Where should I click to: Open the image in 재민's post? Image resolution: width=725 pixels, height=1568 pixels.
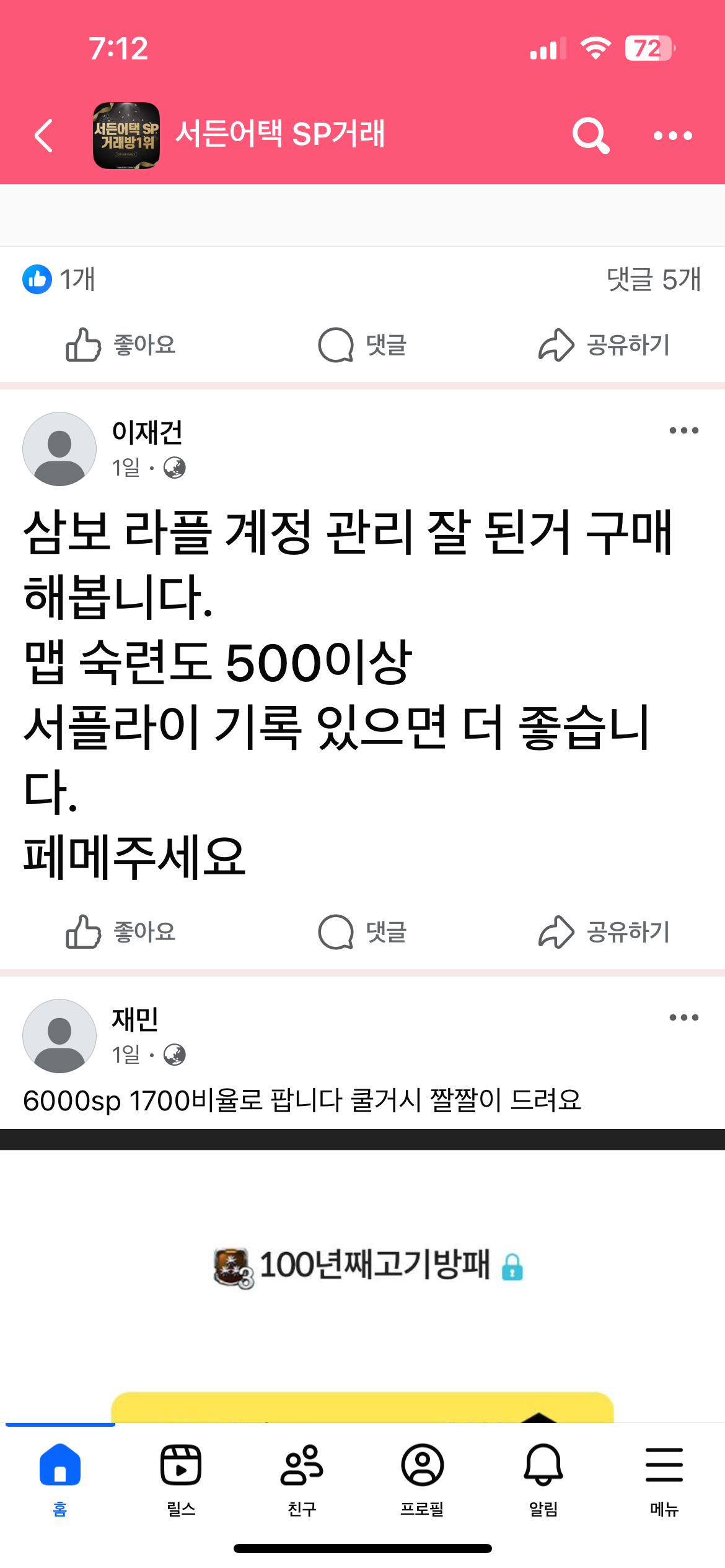coord(362,1276)
